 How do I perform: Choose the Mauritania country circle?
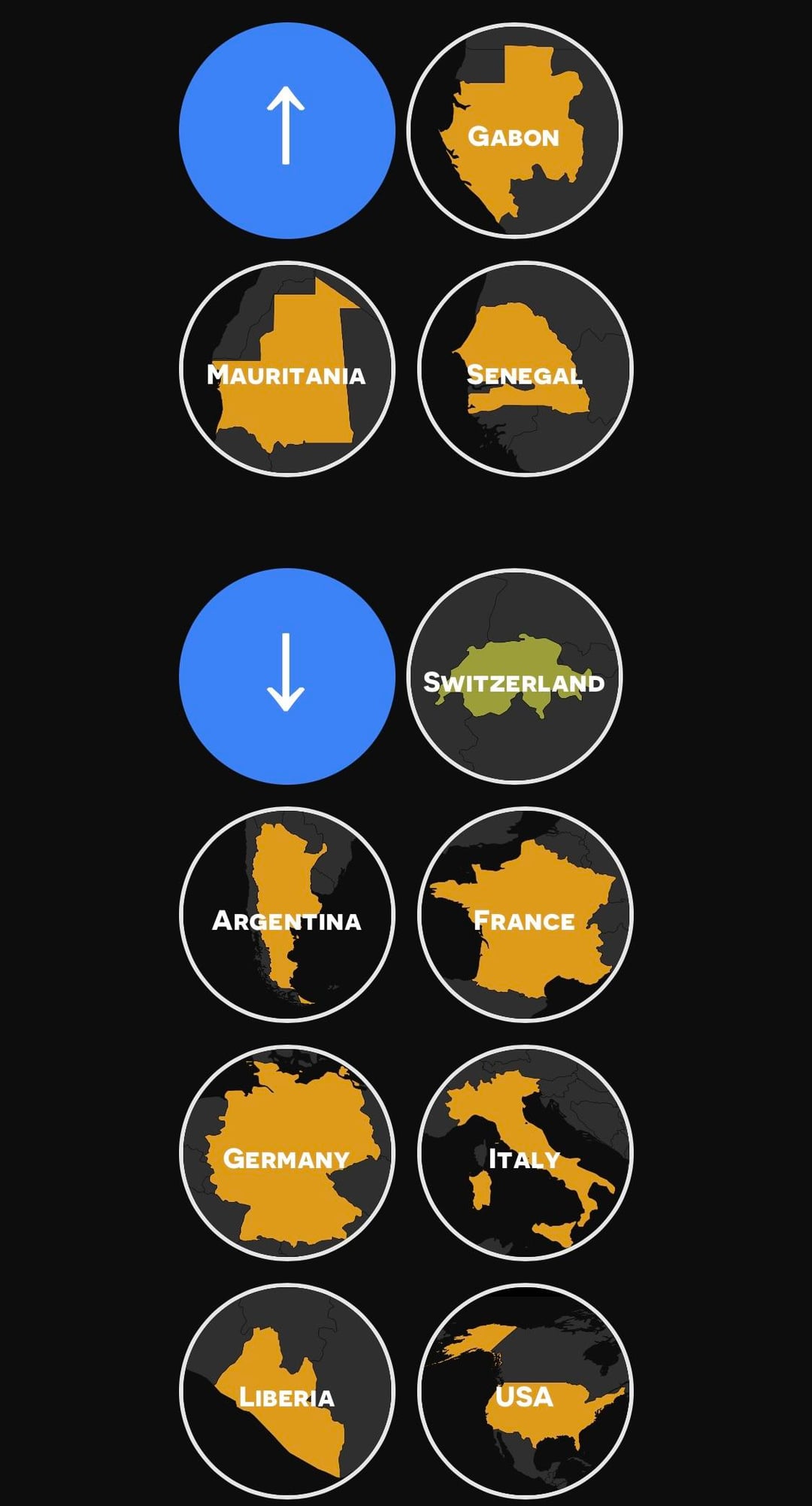(x=286, y=369)
